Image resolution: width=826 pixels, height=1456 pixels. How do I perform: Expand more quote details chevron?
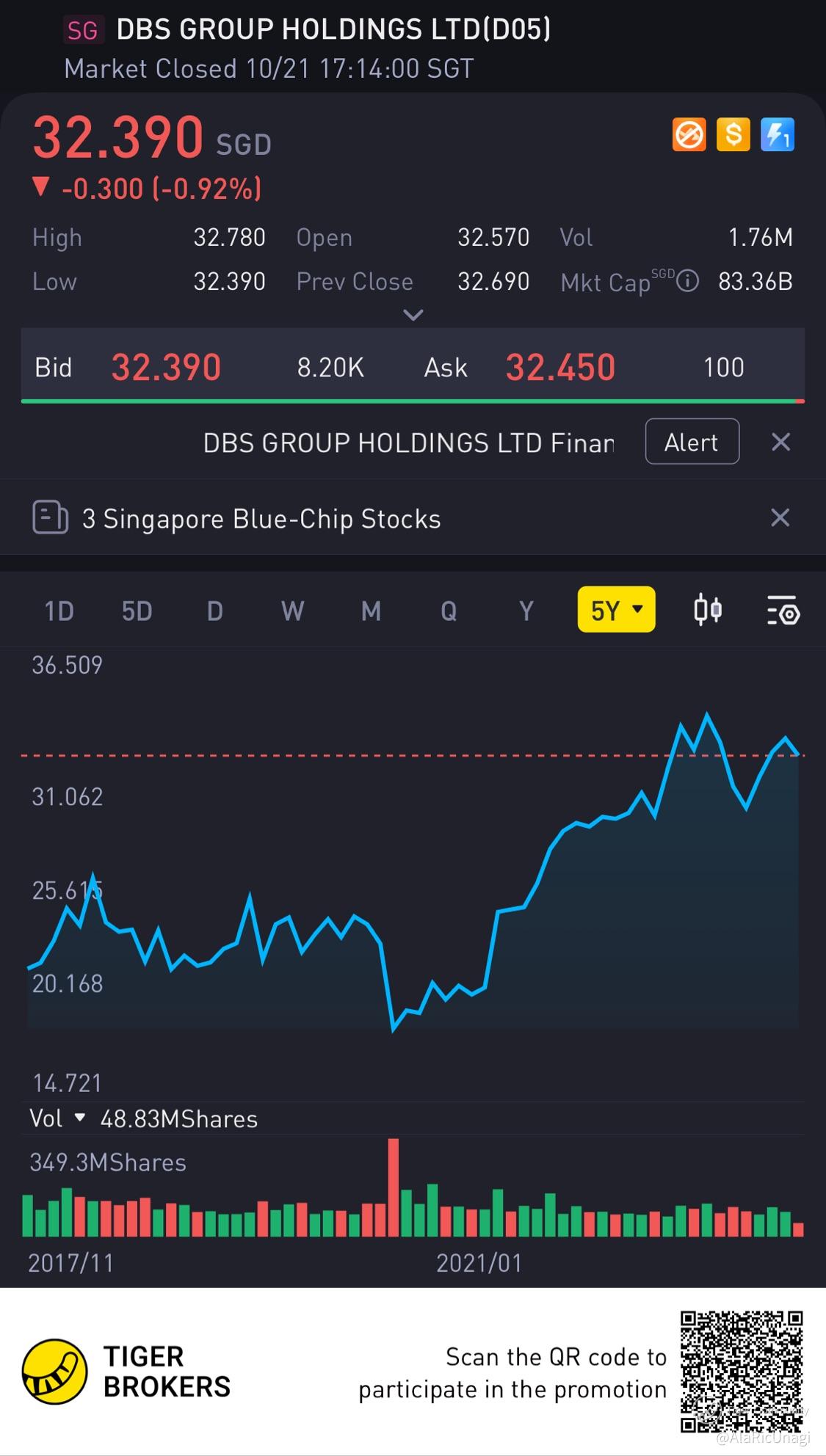point(413,316)
